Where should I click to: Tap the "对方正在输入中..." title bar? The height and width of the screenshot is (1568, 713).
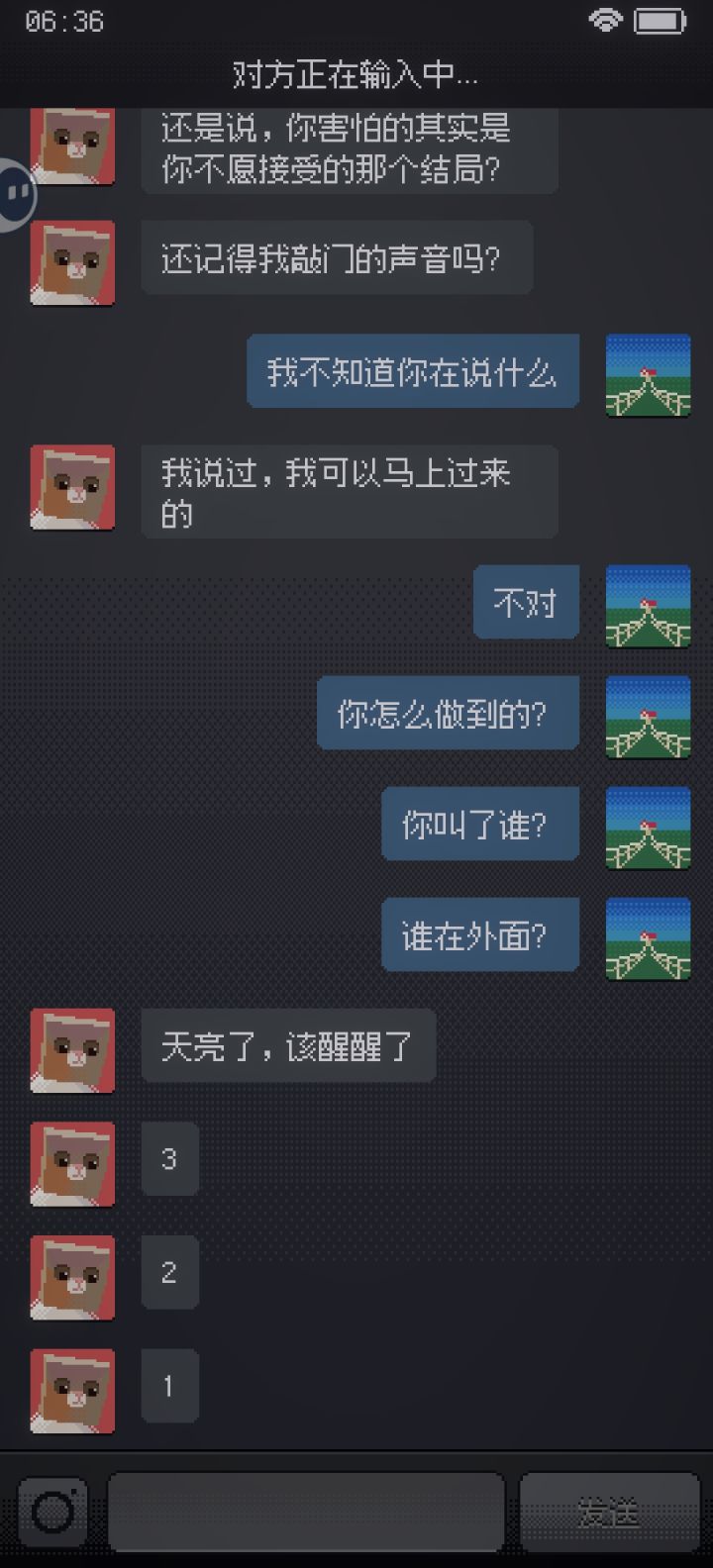click(356, 75)
